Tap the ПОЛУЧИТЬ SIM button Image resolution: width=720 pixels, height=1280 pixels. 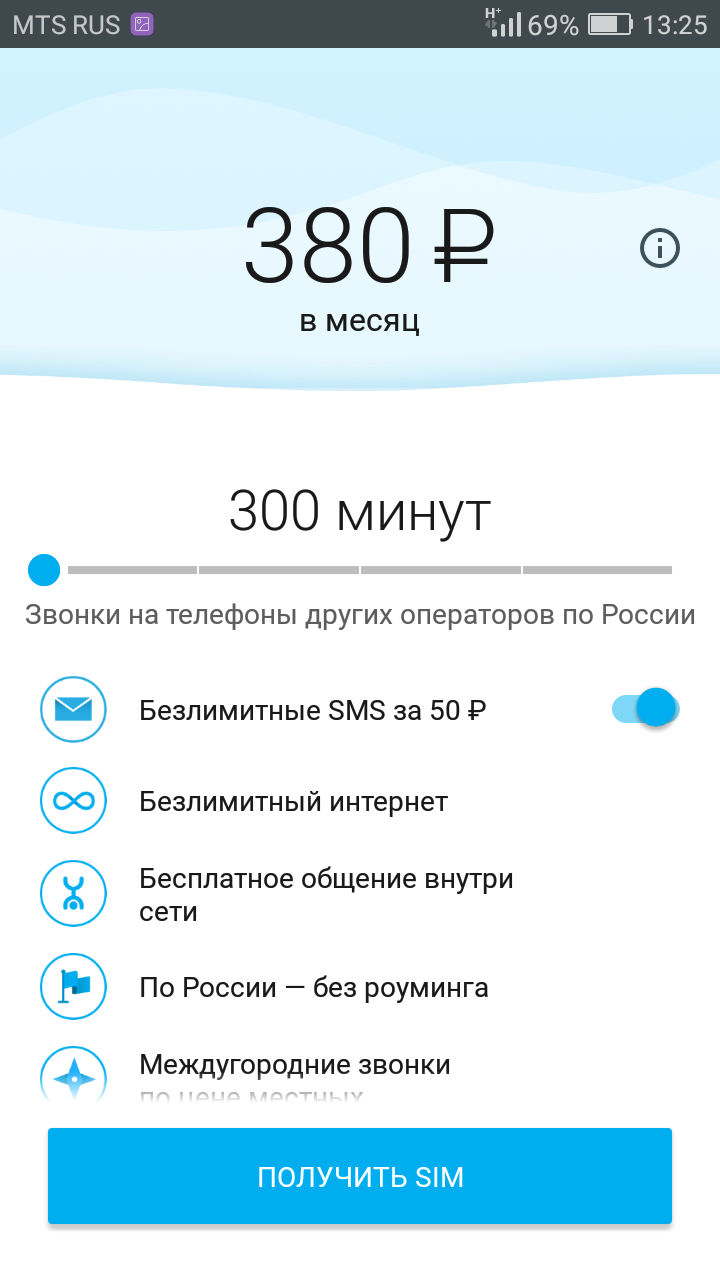pyautogui.click(x=360, y=1176)
